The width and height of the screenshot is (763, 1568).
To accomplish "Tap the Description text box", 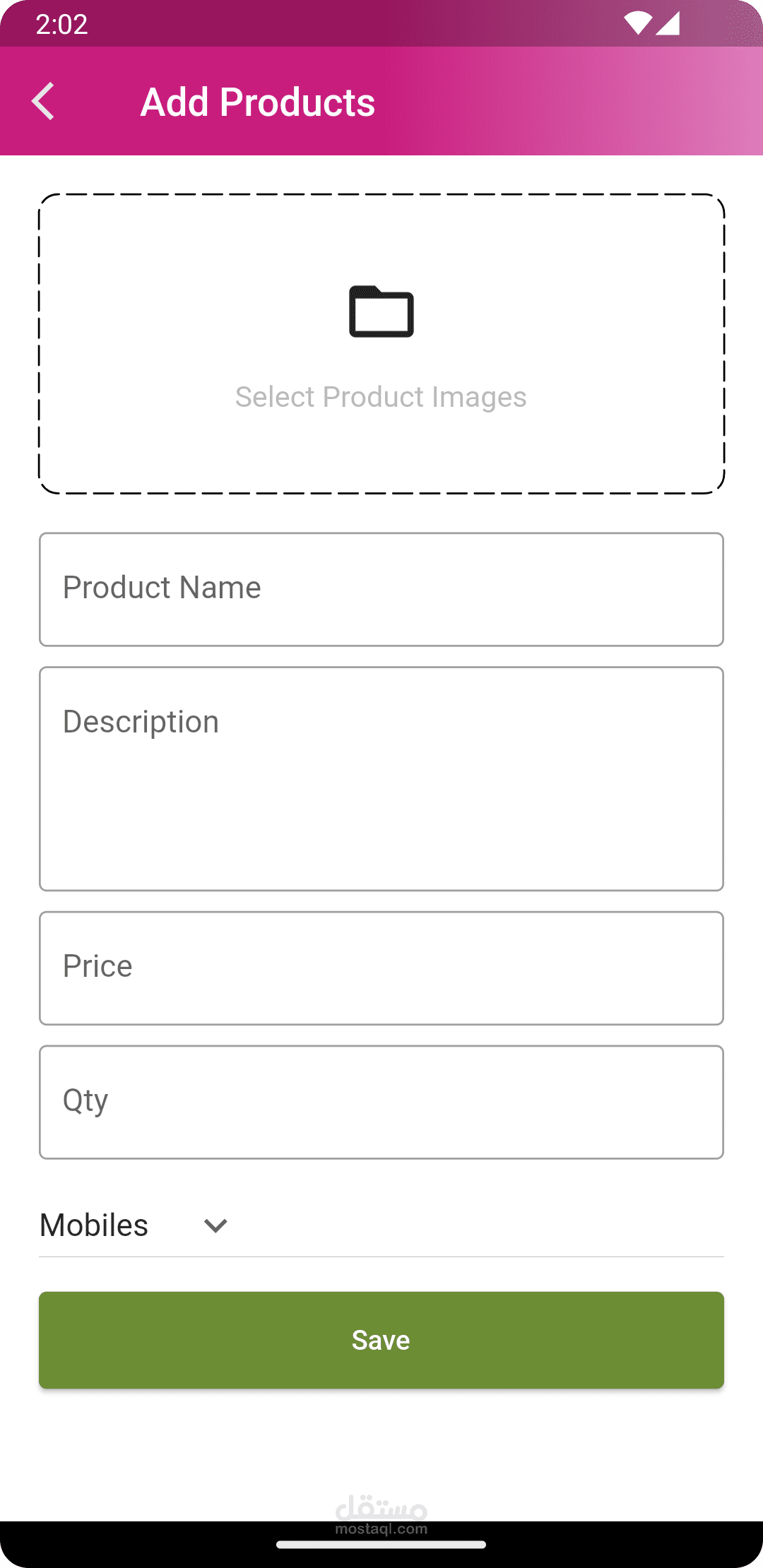I will click(381, 778).
